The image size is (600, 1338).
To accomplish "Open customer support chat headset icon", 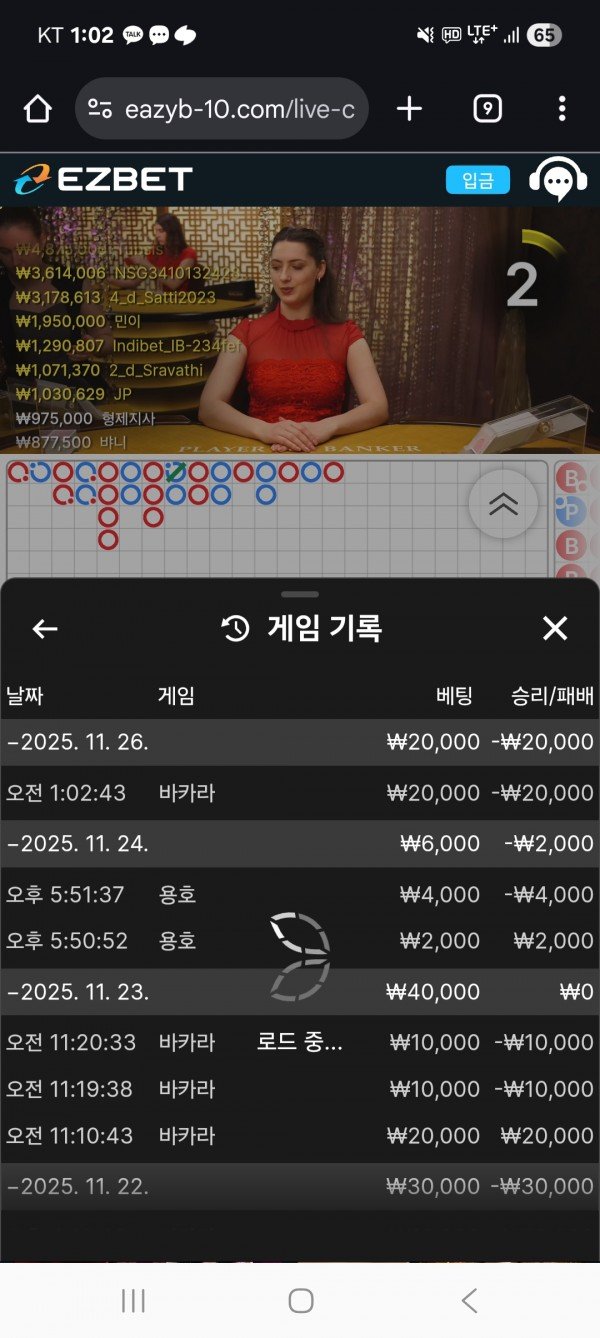I will tap(557, 180).
